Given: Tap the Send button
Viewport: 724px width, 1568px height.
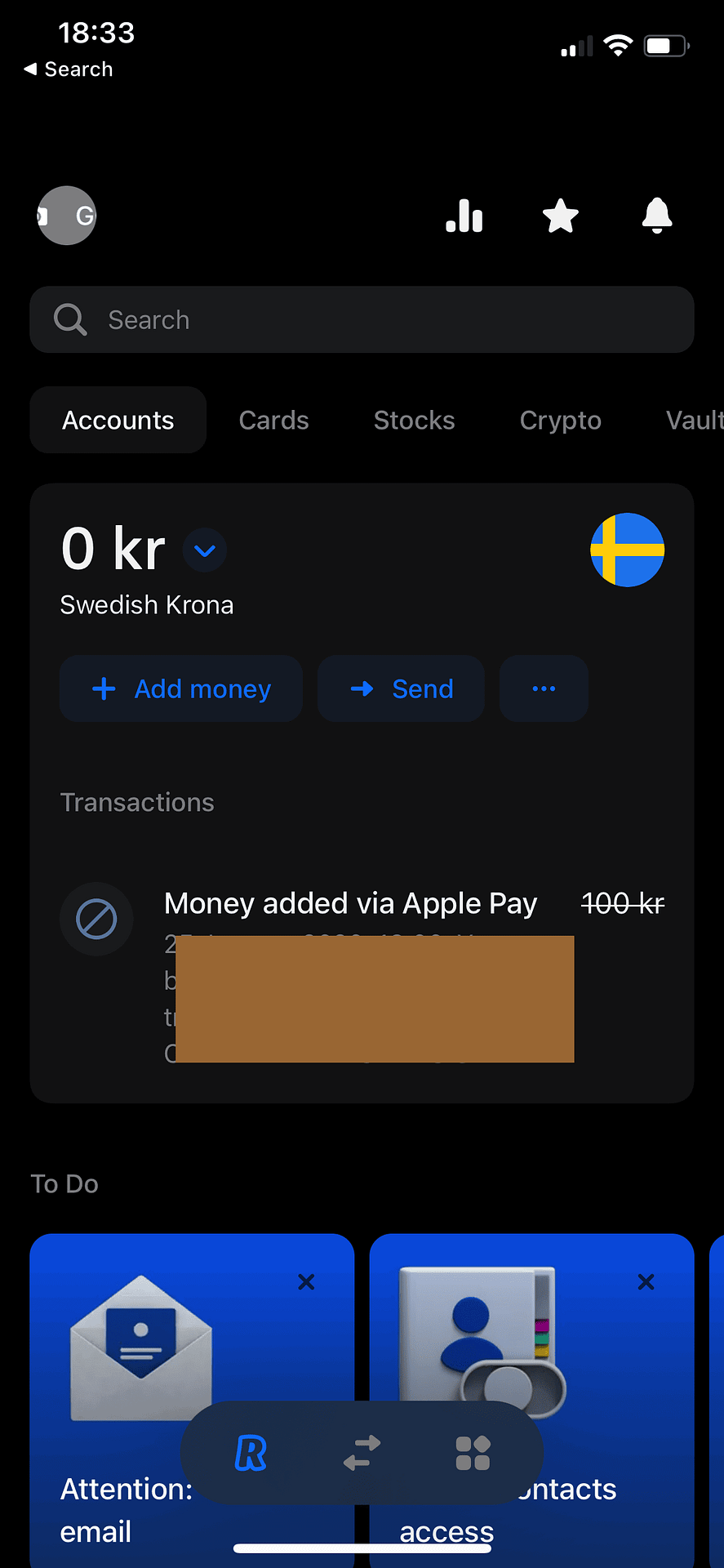Looking at the screenshot, I should point(401,688).
